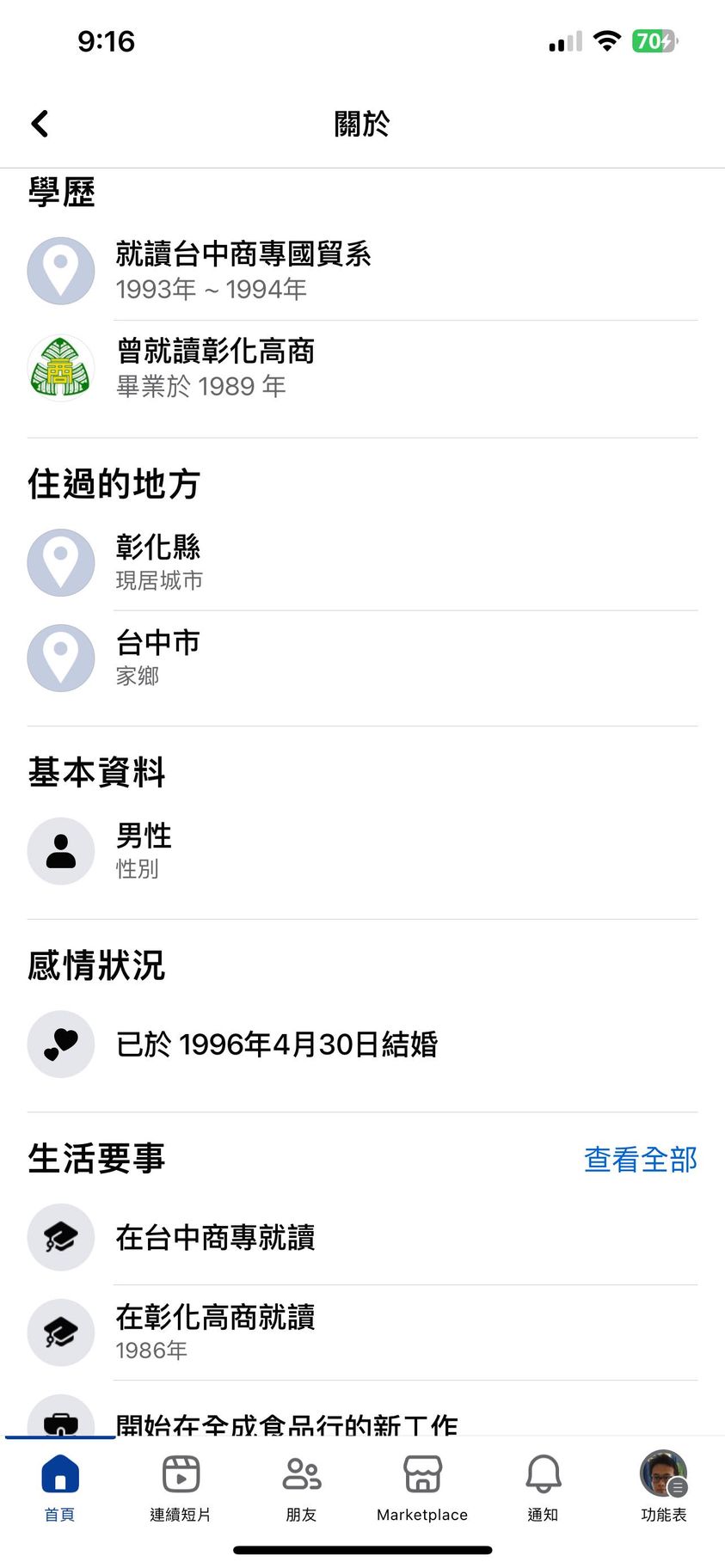Select the 台中市 hometown row
Image resolution: width=725 pixels, height=1568 pixels.
[x=158, y=658]
